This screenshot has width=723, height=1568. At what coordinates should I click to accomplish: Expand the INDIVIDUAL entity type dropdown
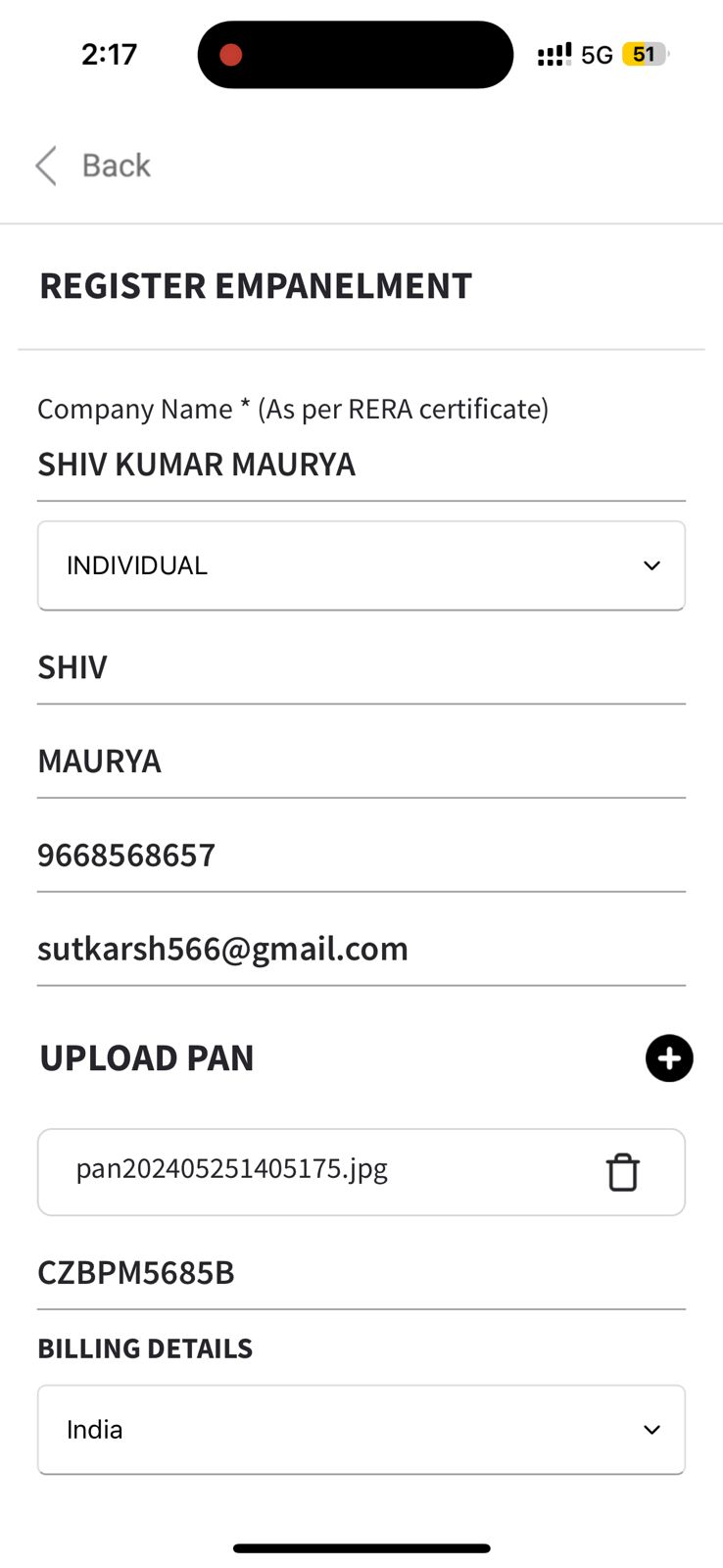tap(361, 565)
